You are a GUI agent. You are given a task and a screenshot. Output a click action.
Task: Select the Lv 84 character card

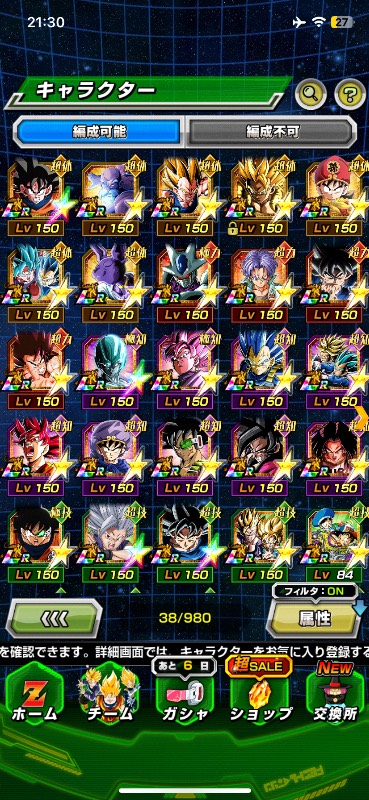pos(335,545)
